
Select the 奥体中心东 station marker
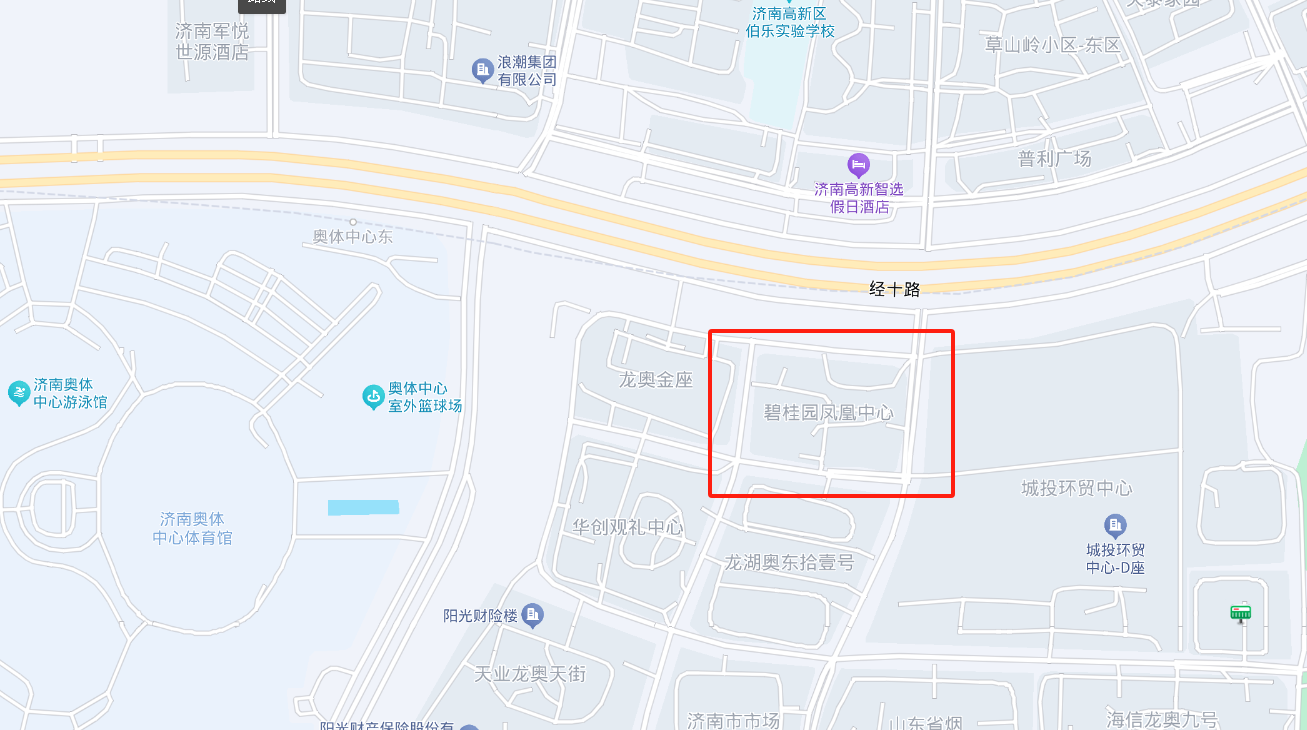click(x=353, y=222)
